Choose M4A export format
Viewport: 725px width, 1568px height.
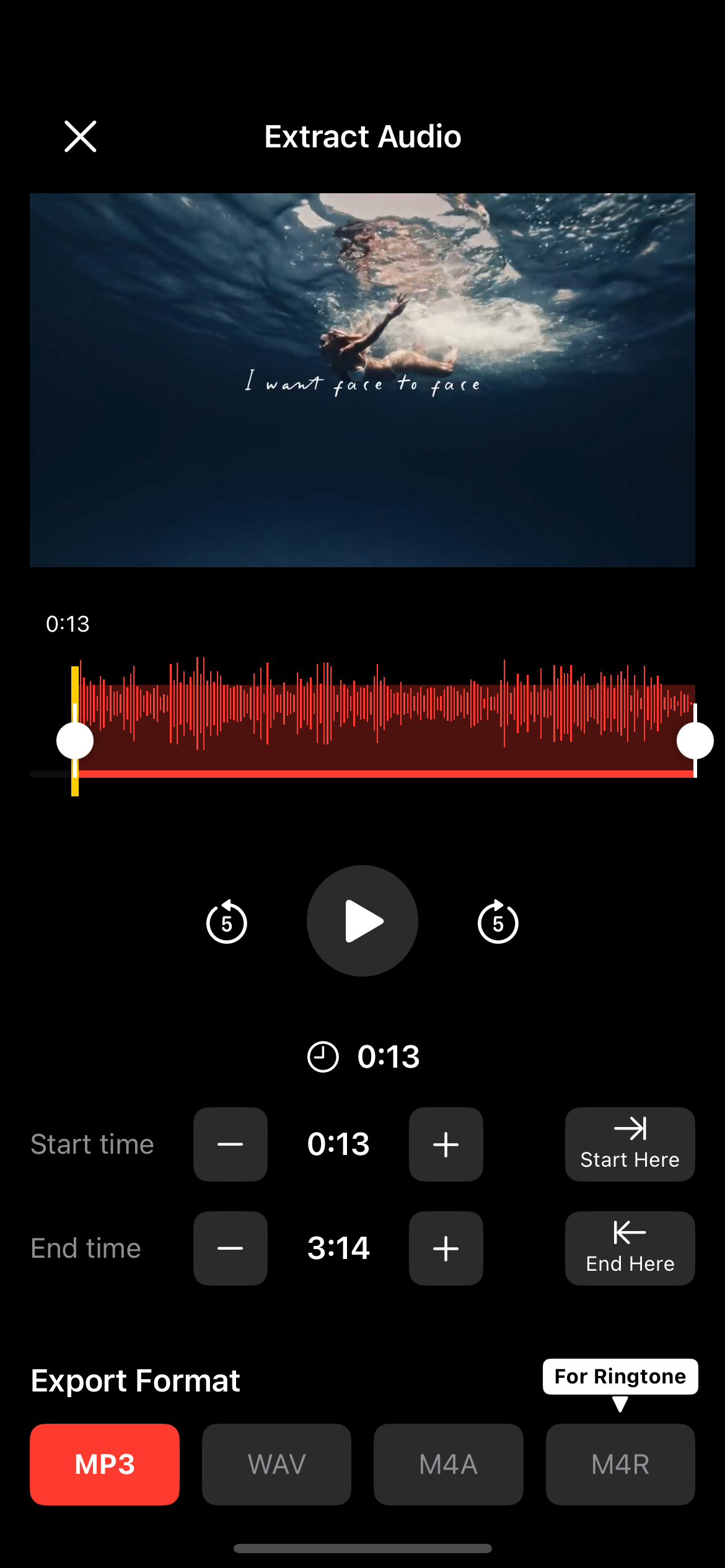point(448,1464)
